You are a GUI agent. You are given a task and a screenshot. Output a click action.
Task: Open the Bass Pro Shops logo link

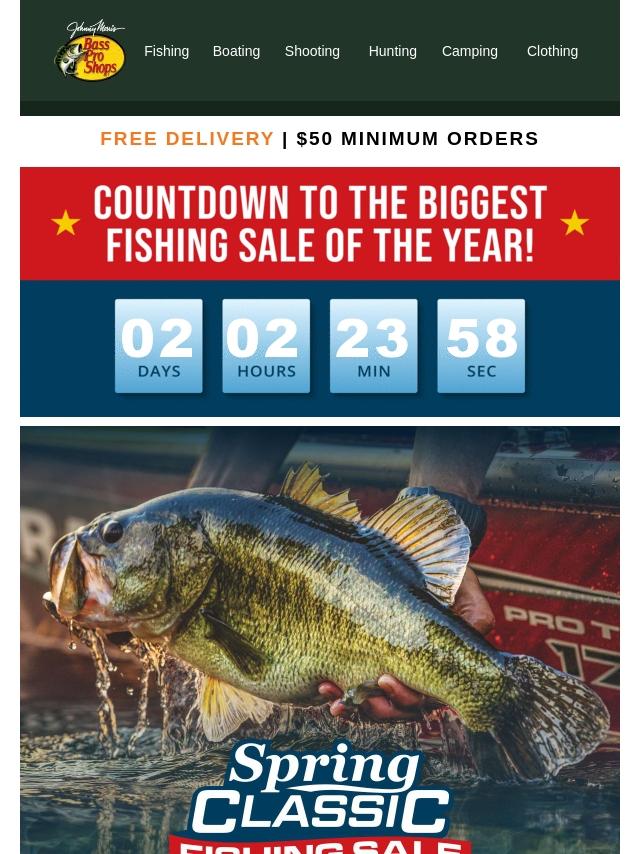pyautogui.click(x=90, y=51)
